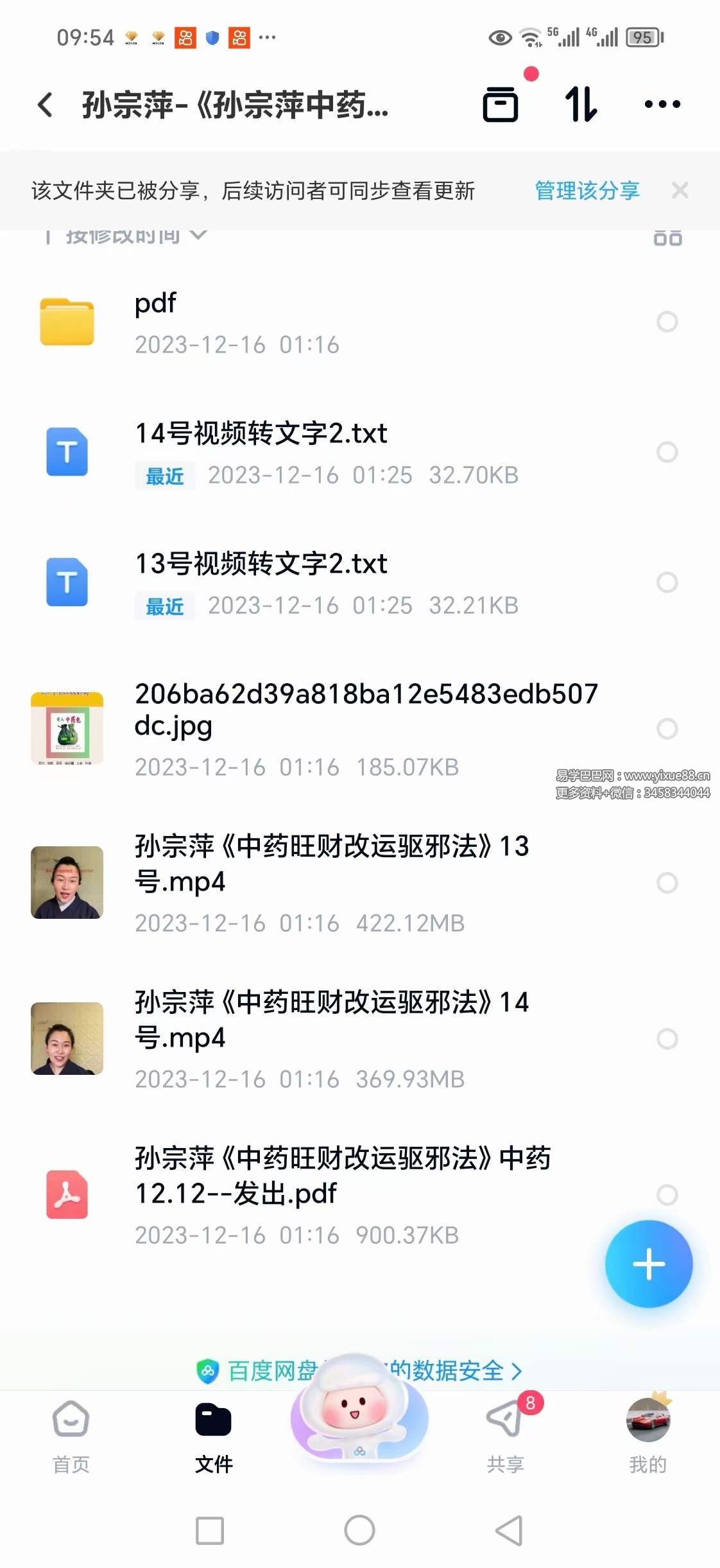Viewport: 720px width, 1568px height.
Task: Go back from the folder view
Action: (45, 105)
